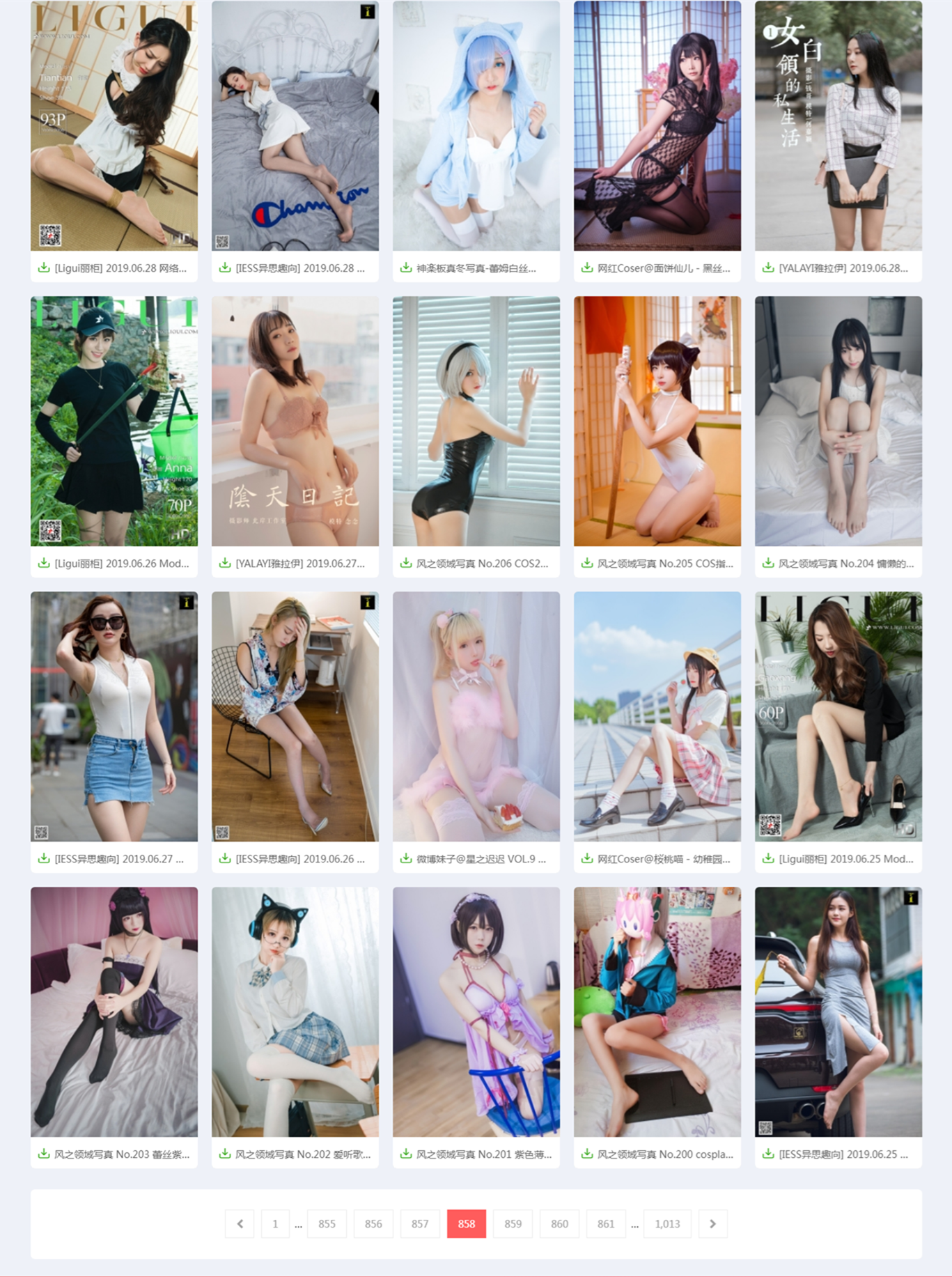
Task: Go to next page arrow
Action: 712,1223
